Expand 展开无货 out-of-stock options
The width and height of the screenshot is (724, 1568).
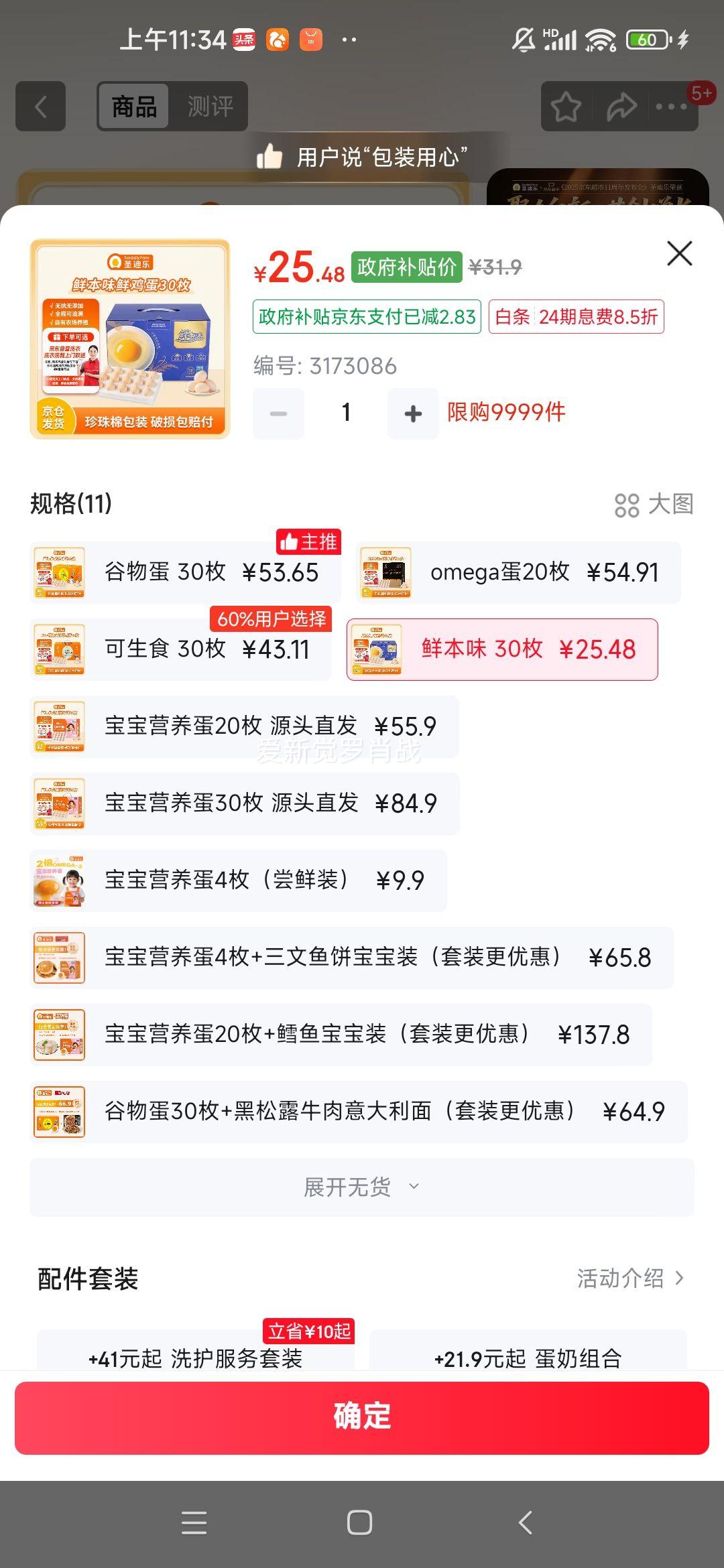(361, 1187)
